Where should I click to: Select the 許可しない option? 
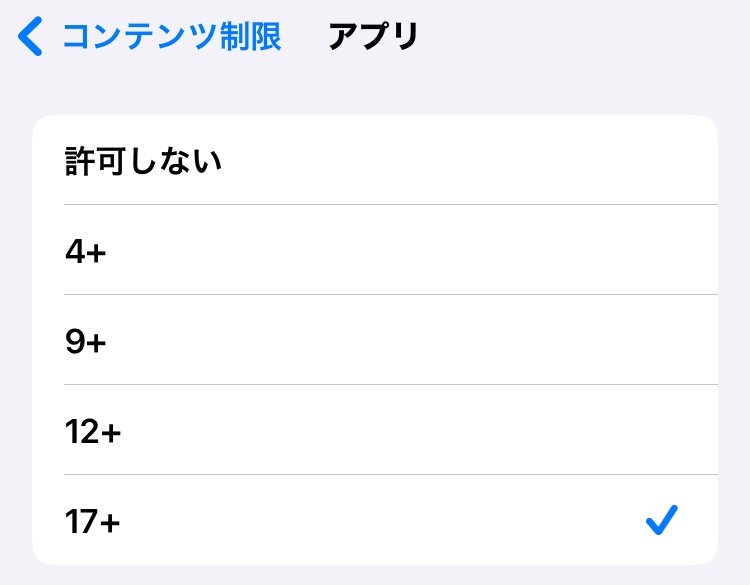coord(375,161)
